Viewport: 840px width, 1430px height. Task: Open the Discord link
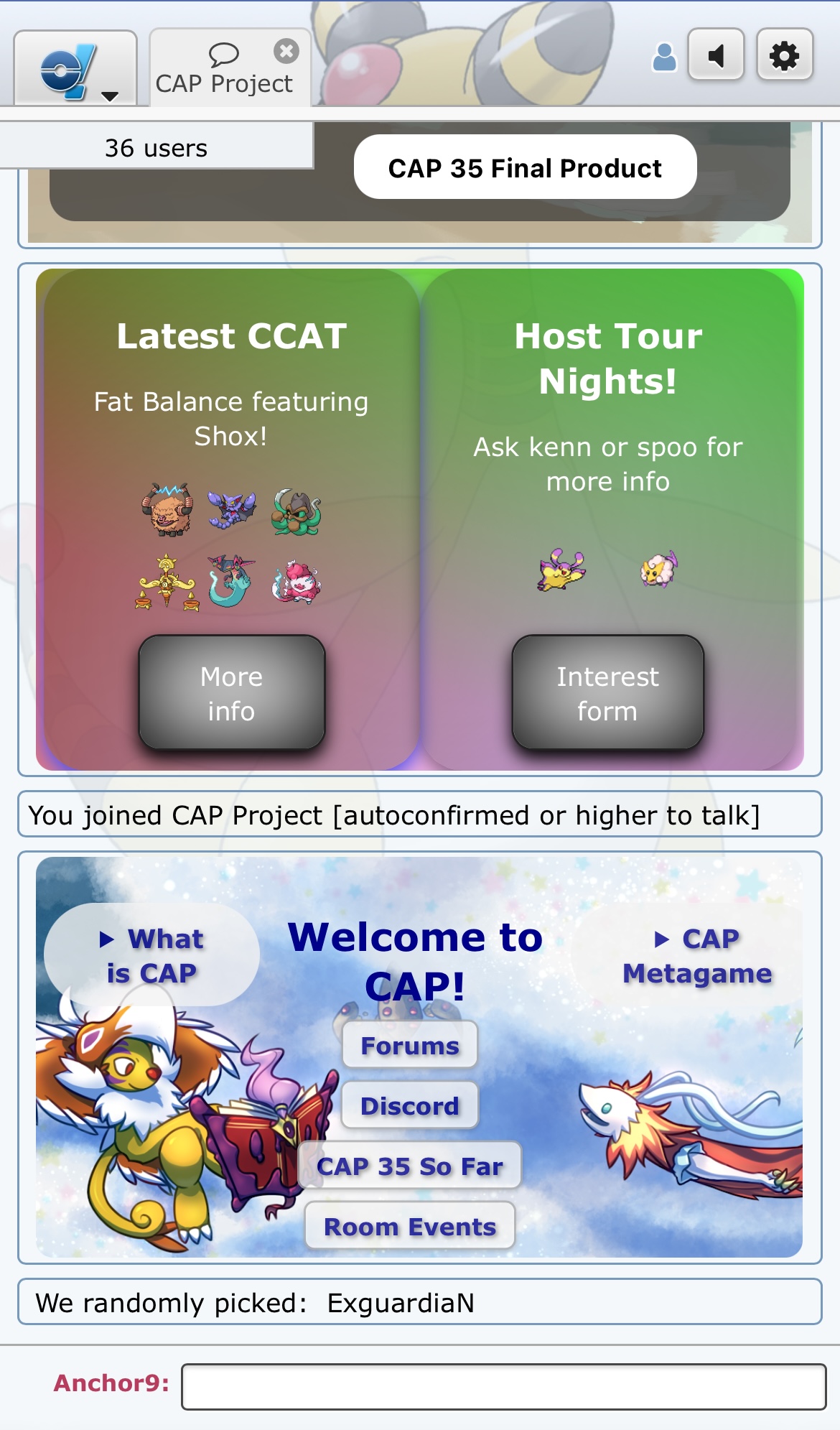click(409, 1106)
